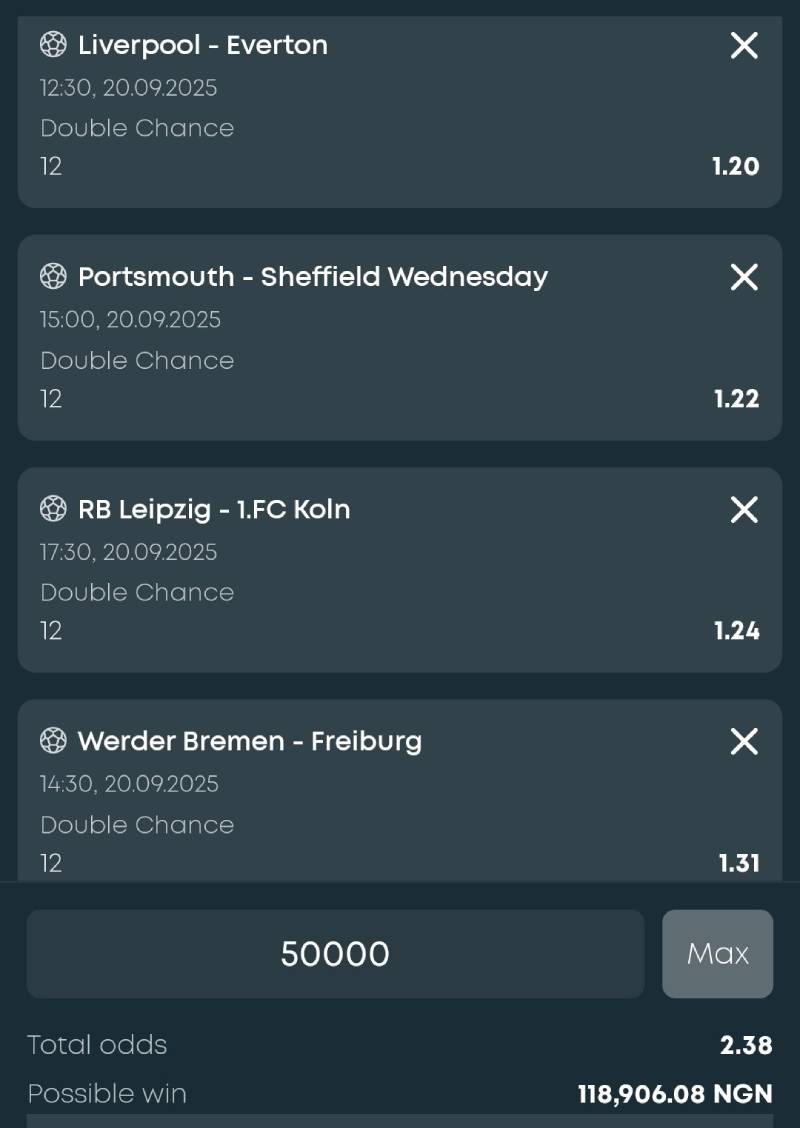Edit the 50000 stake amount field

(335, 954)
